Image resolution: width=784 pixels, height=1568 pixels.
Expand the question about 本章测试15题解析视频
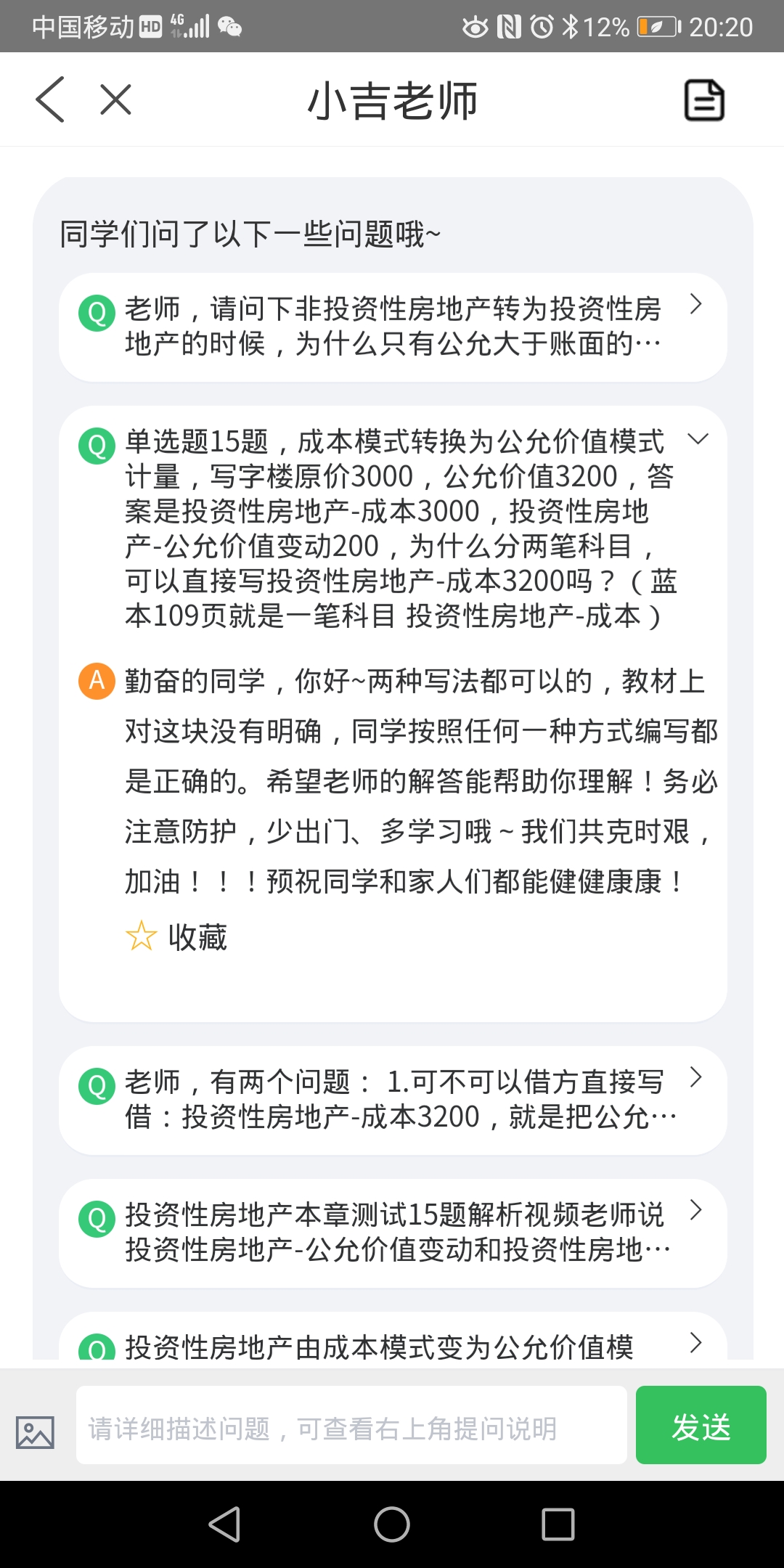point(695,1210)
